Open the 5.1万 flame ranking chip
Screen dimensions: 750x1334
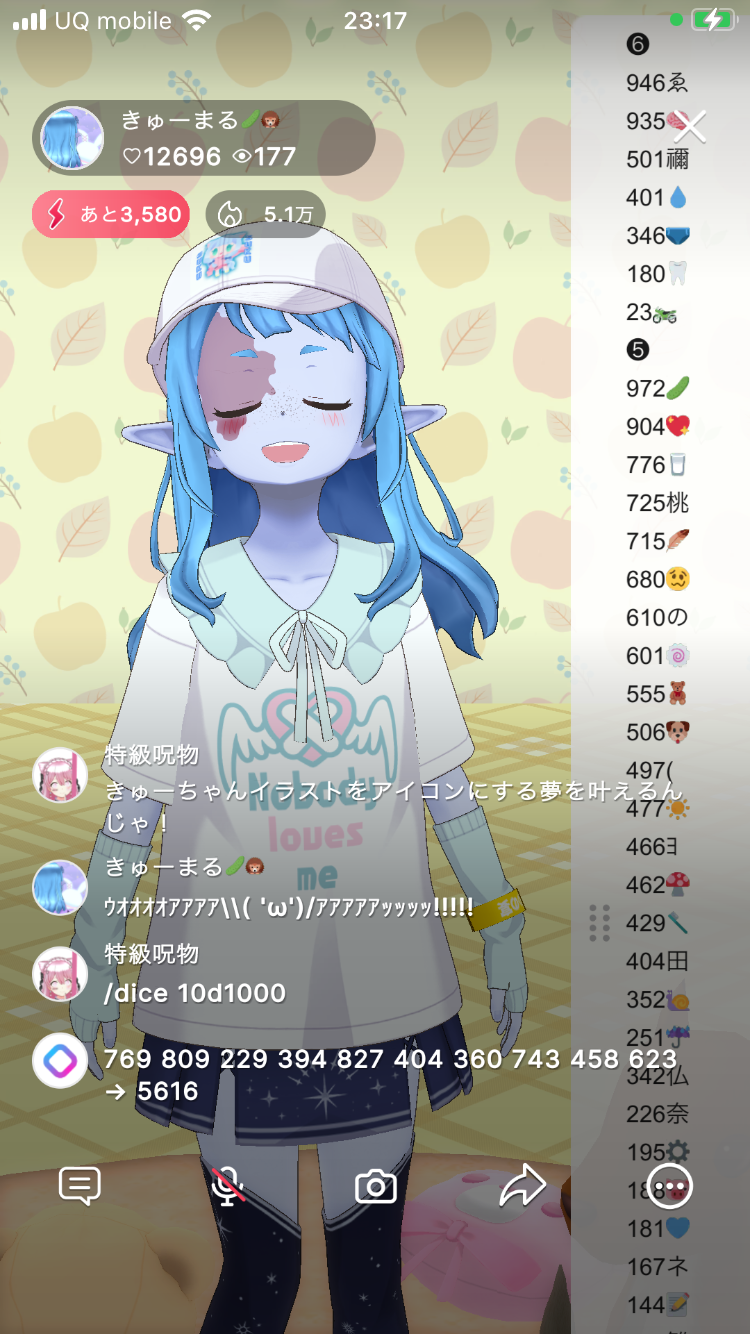tap(265, 214)
